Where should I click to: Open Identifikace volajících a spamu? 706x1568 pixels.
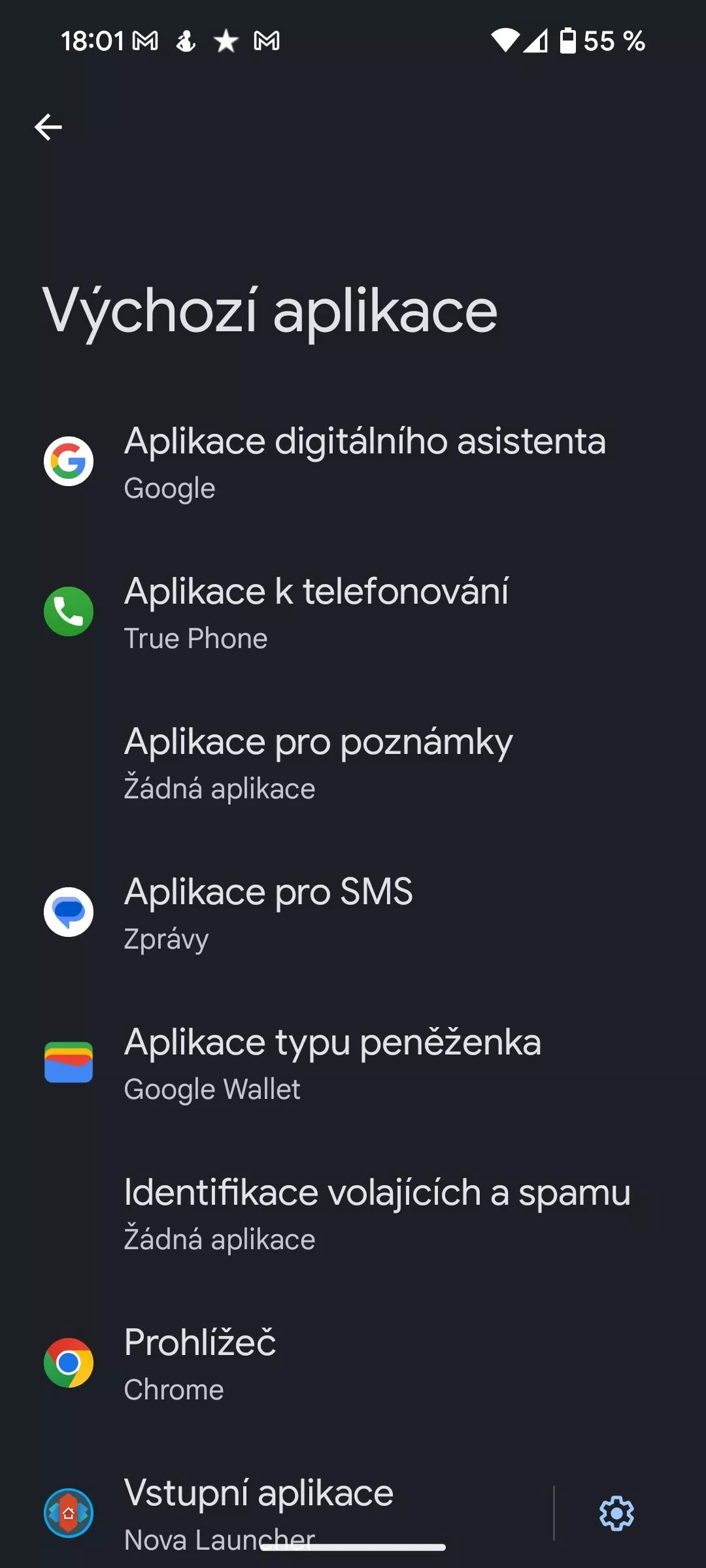(353, 1213)
